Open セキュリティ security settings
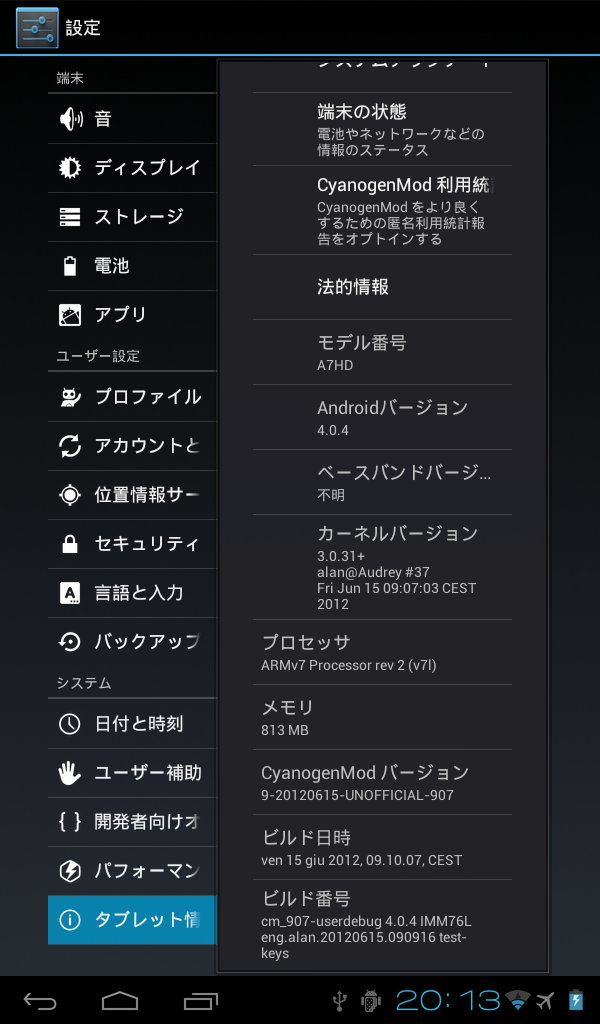Screen dimensions: 600x1024 point(130,544)
